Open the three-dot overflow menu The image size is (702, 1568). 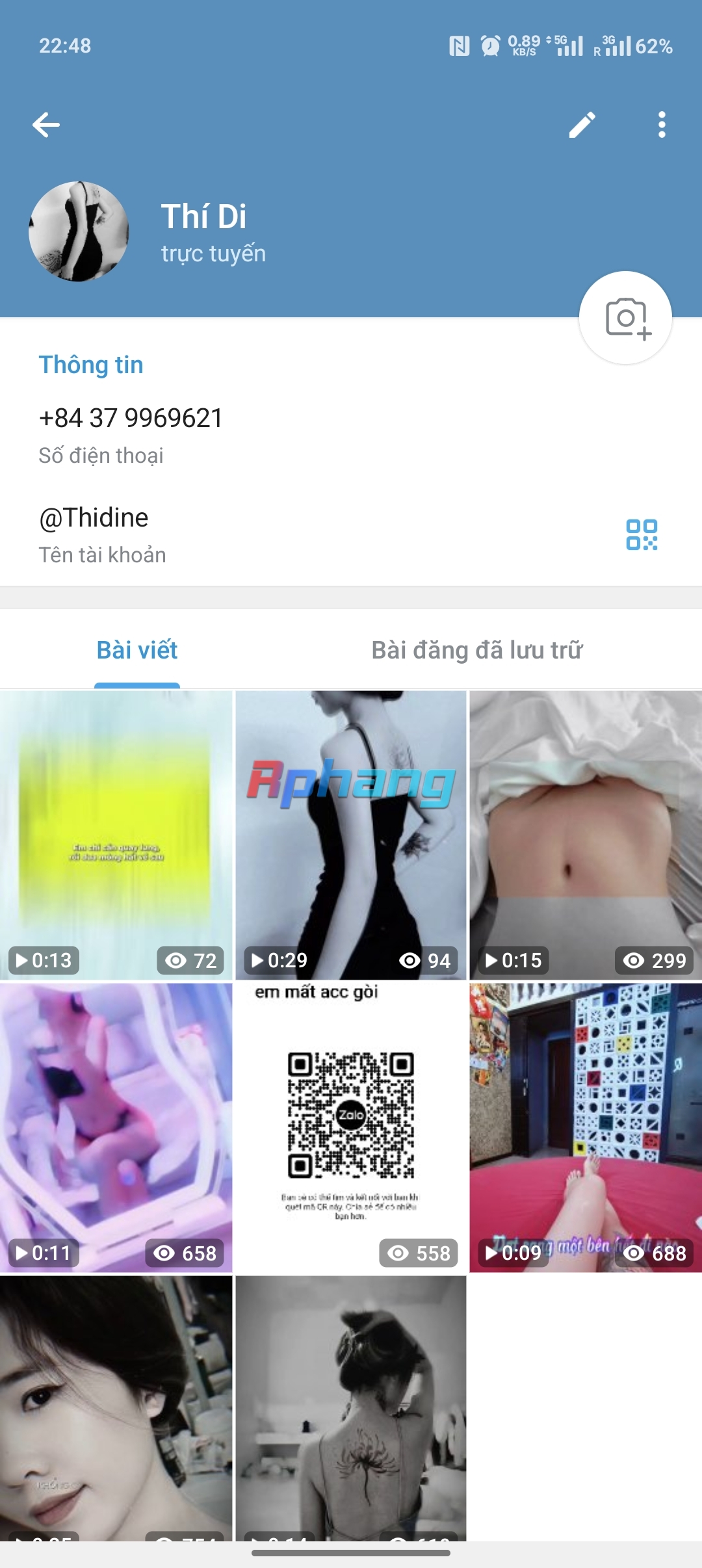click(x=662, y=125)
